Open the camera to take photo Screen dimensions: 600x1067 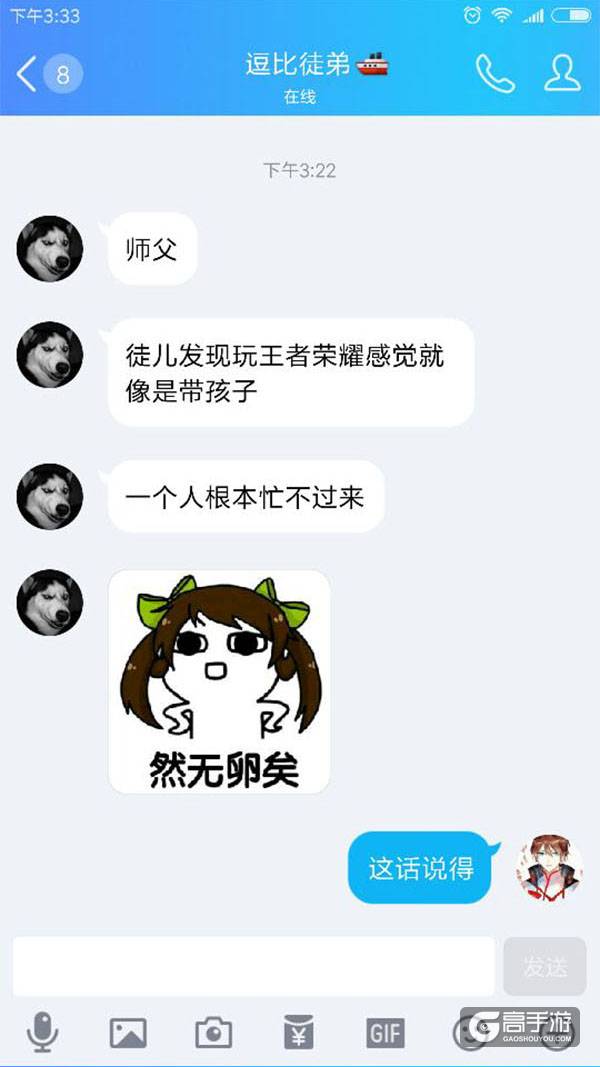point(213,1032)
